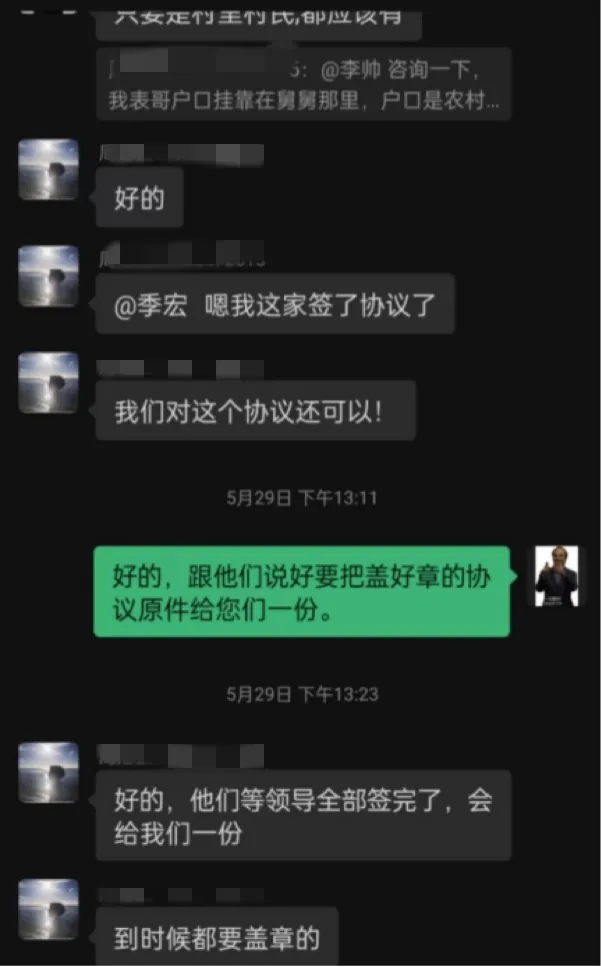601x967 pixels.
Task: Open avatar beside "好的,他们等领导全部签完了" message
Action: (x=48, y=772)
